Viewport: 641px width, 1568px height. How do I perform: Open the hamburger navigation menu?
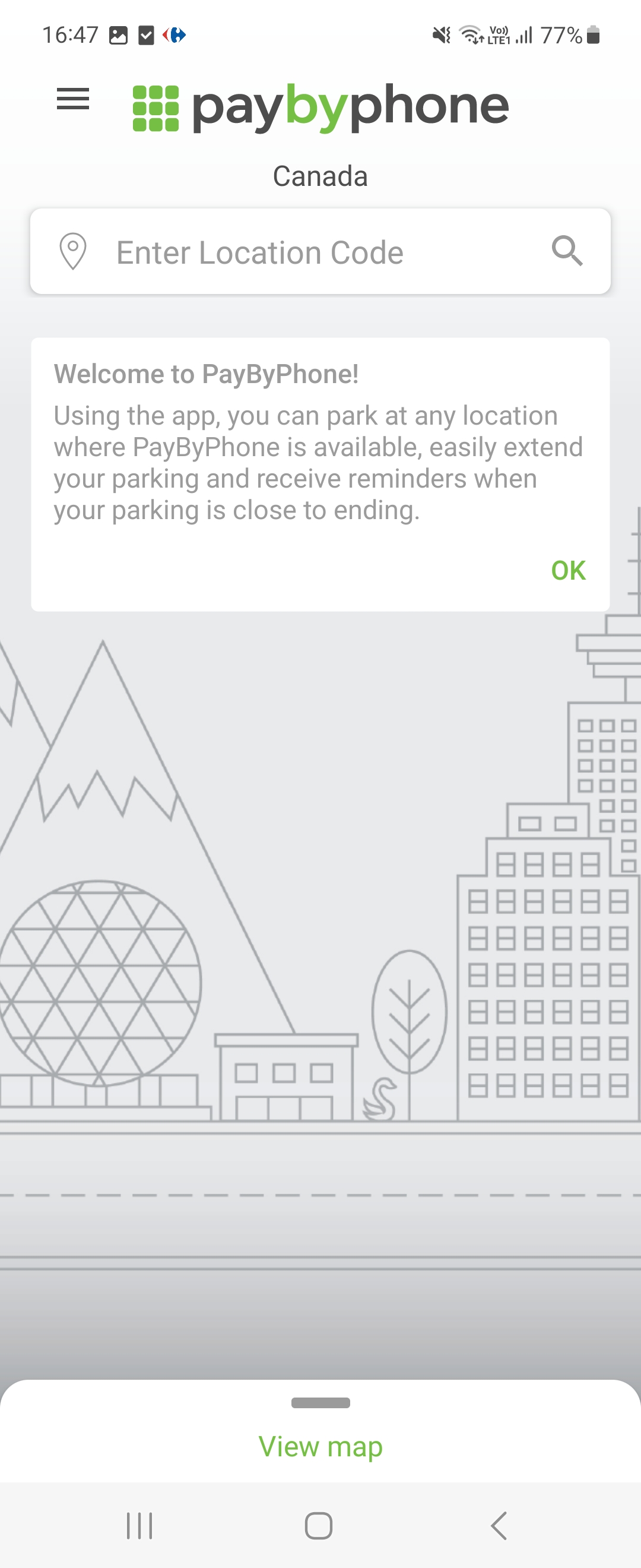73,99
